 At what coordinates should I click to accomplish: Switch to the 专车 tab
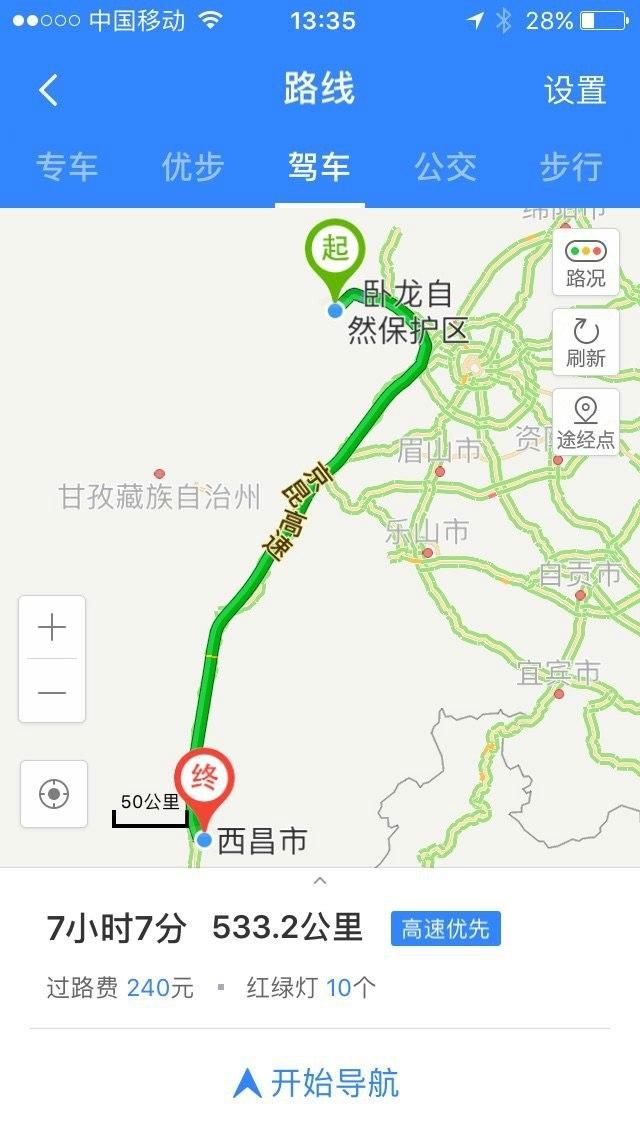[x=67, y=166]
